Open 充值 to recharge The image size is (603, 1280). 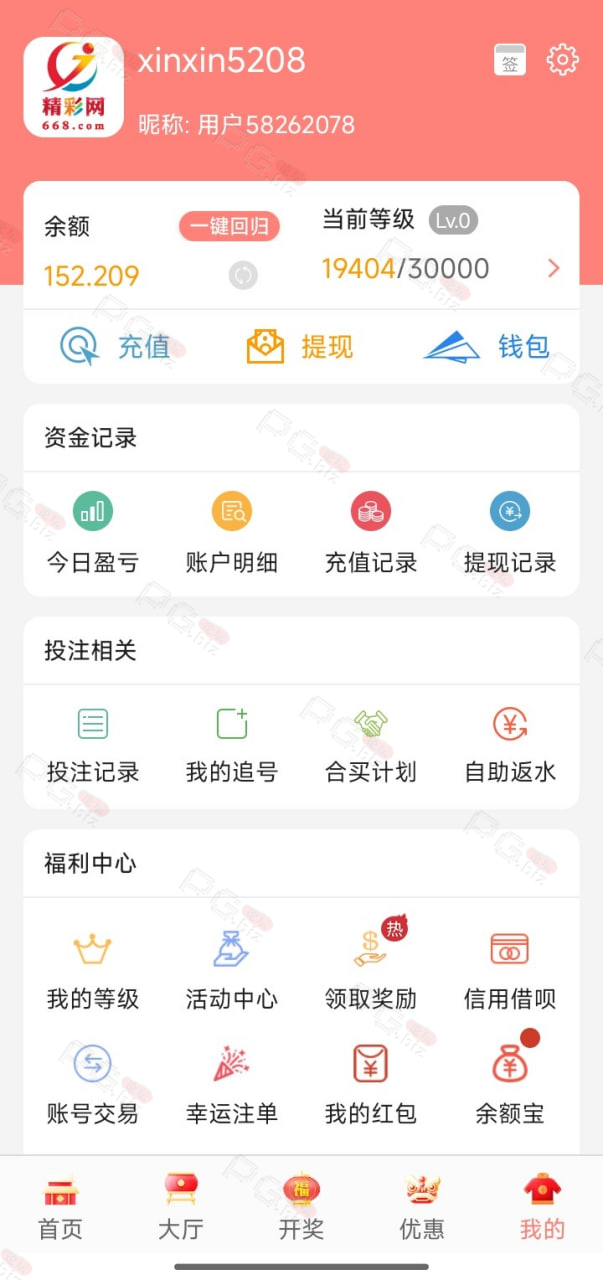click(115, 347)
